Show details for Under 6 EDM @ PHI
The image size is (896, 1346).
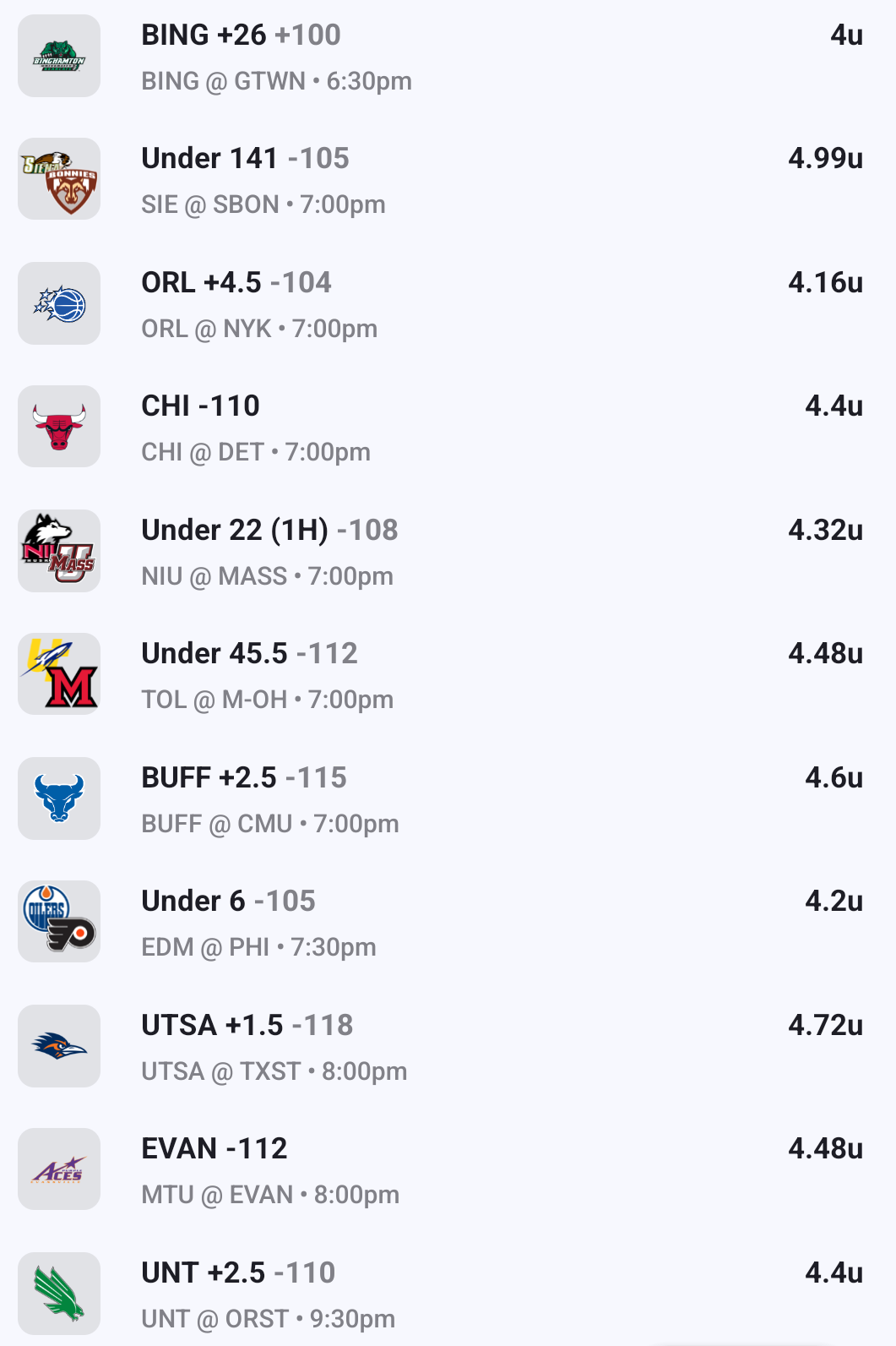click(448, 923)
